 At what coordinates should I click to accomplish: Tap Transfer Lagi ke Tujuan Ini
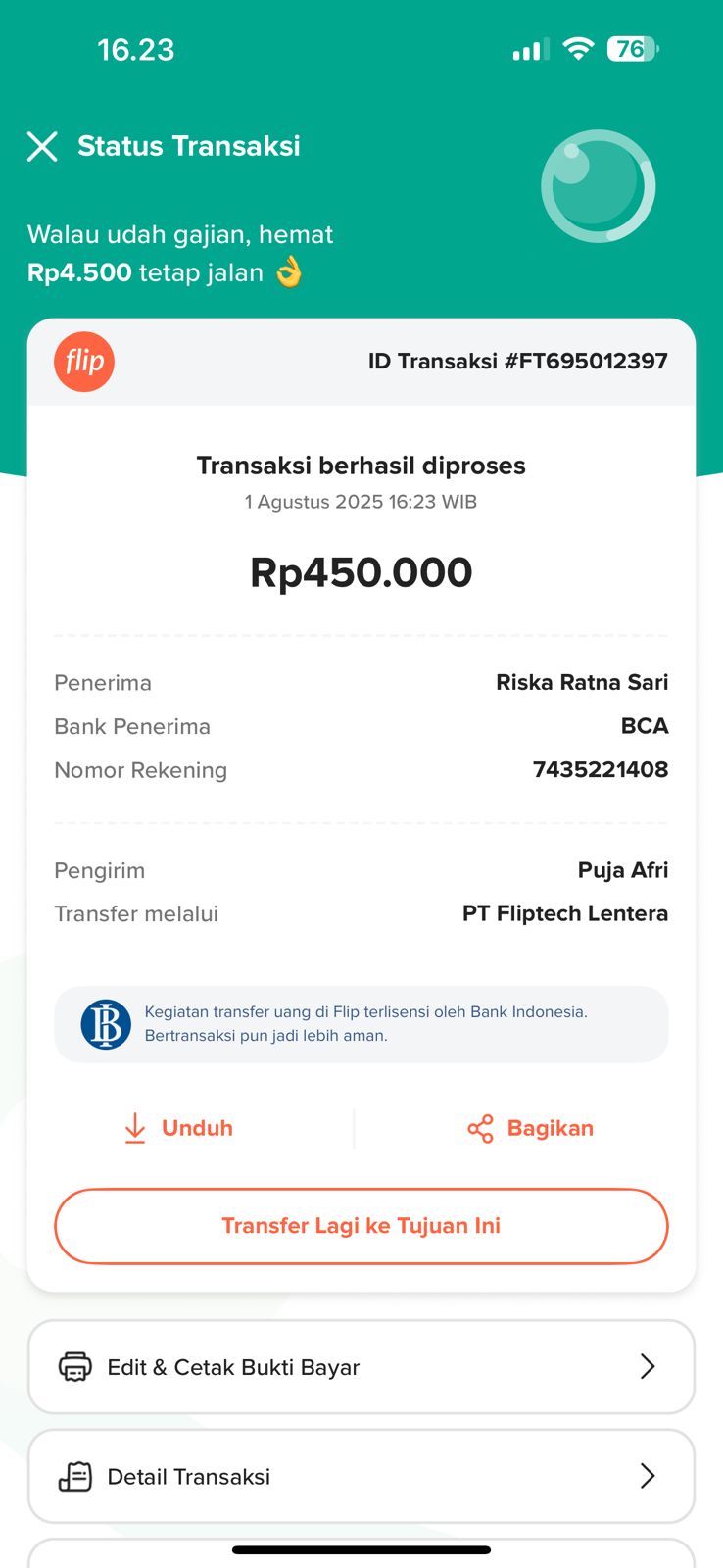(x=361, y=1226)
